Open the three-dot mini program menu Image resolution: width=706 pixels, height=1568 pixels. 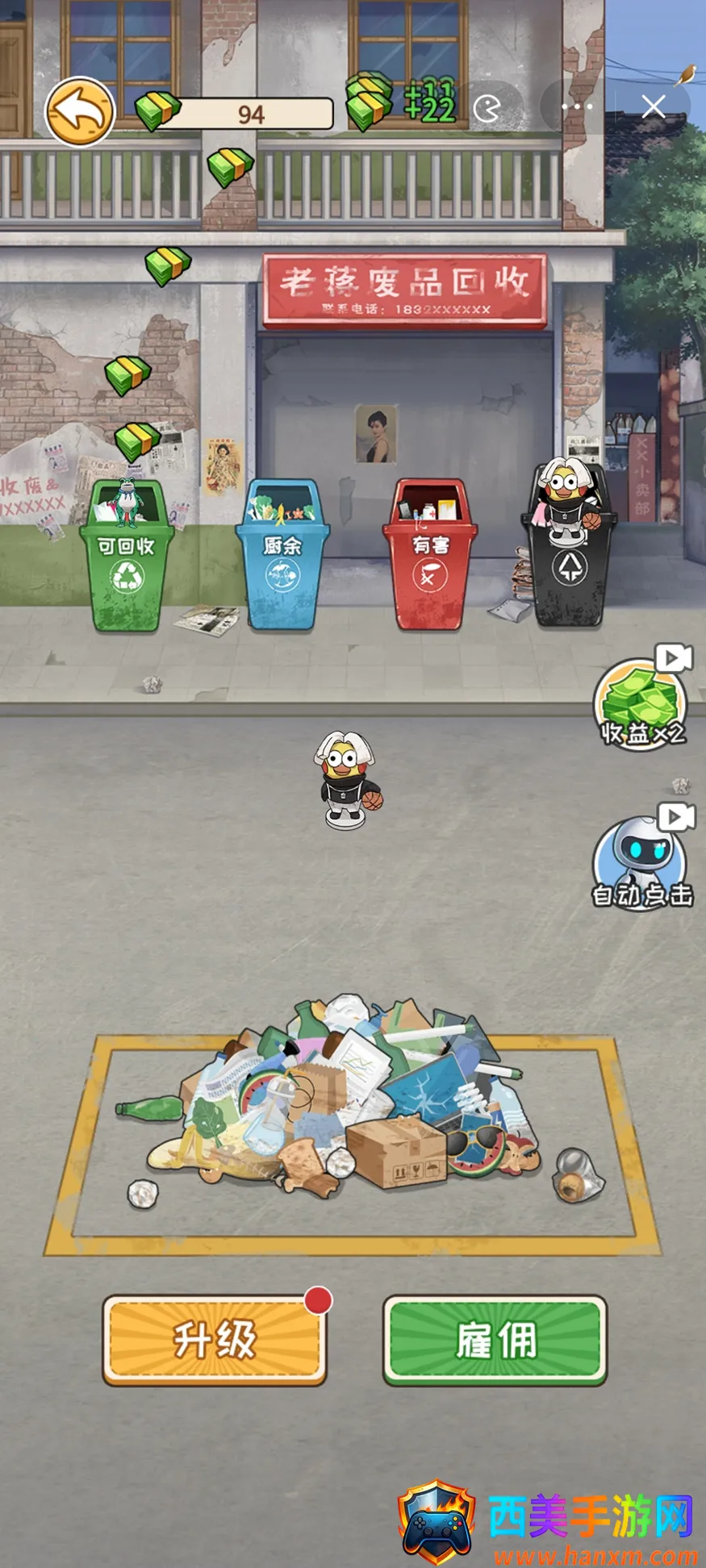[577, 106]
